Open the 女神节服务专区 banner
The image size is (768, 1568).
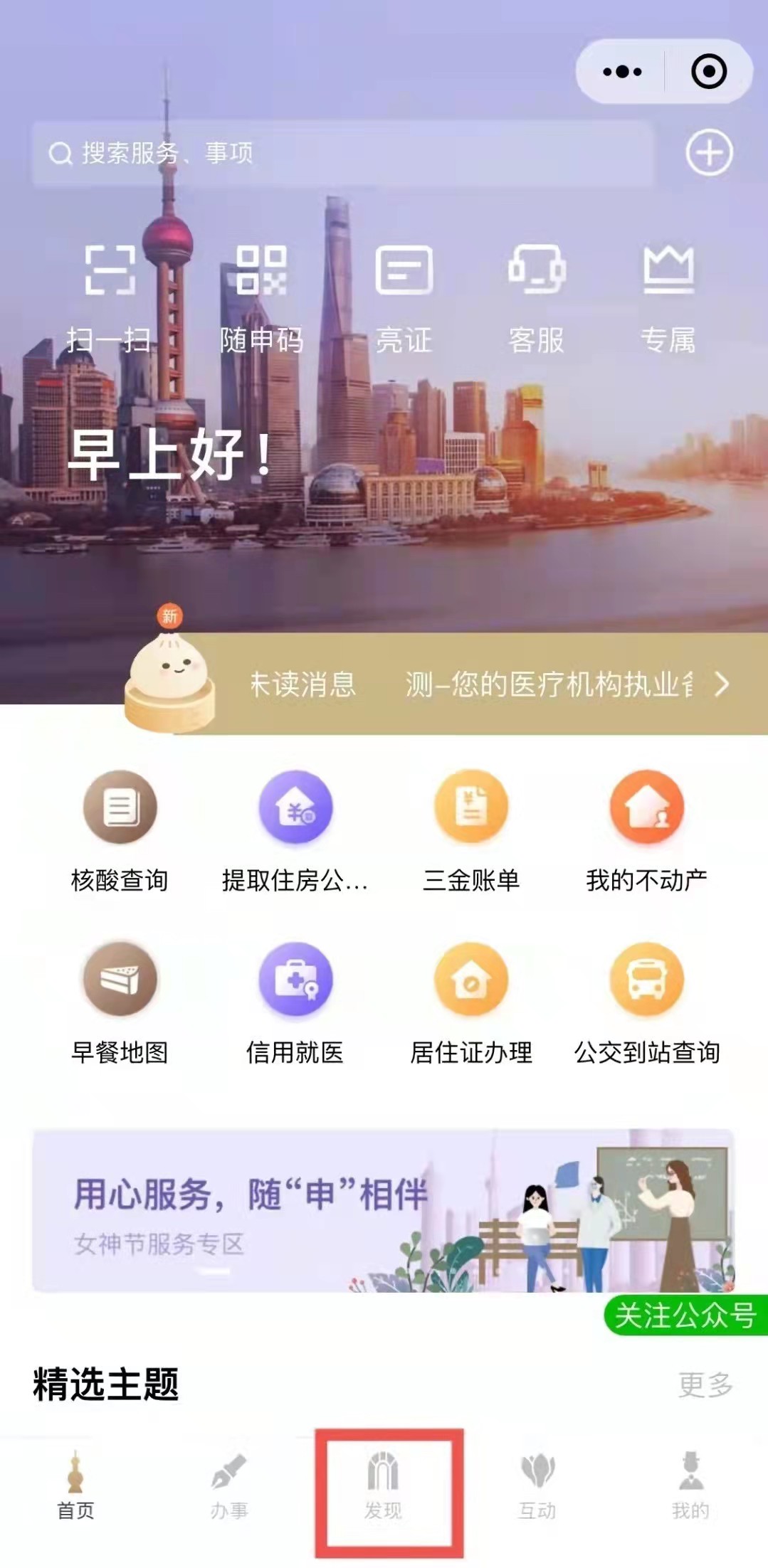coord(383,1211)
